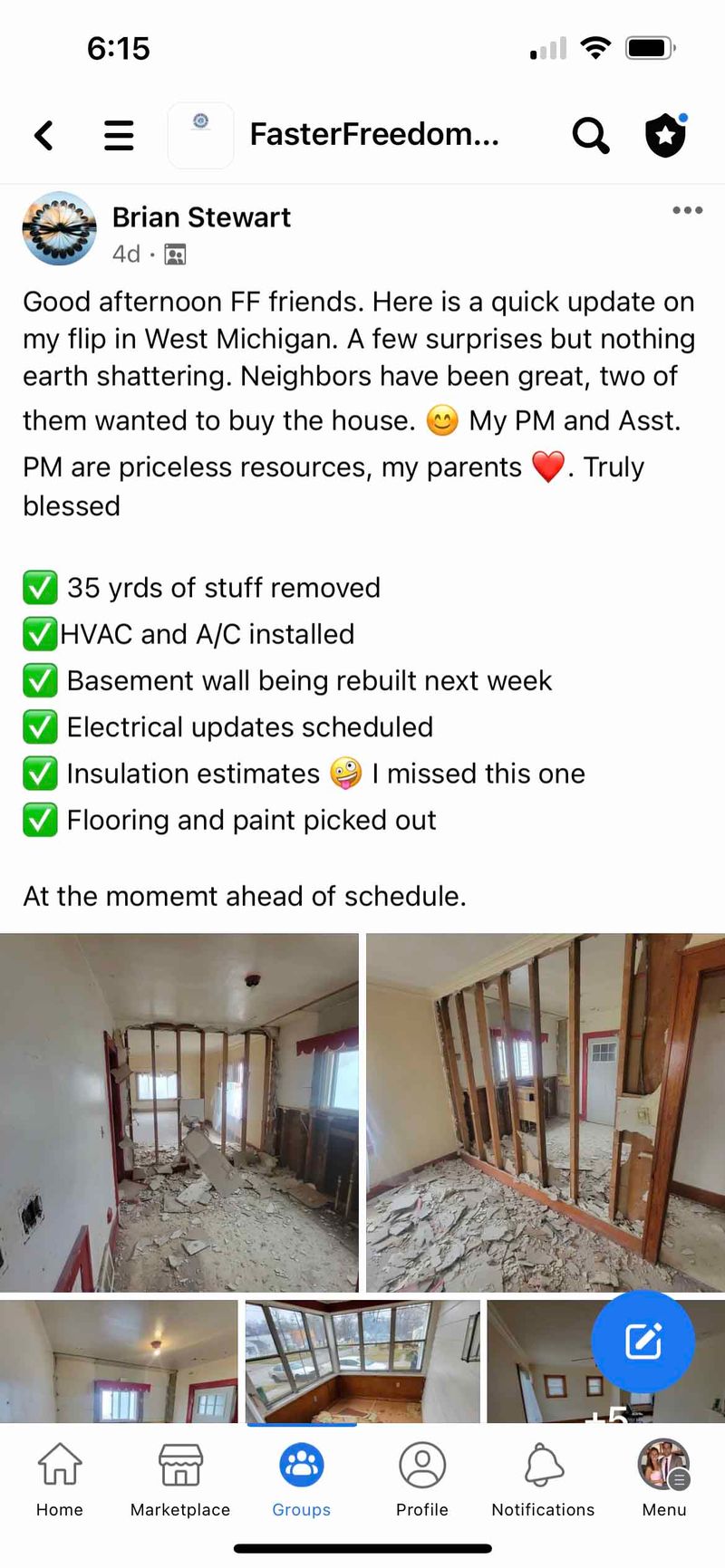Open first demolition photo with ceiling

pos(179,1111)
